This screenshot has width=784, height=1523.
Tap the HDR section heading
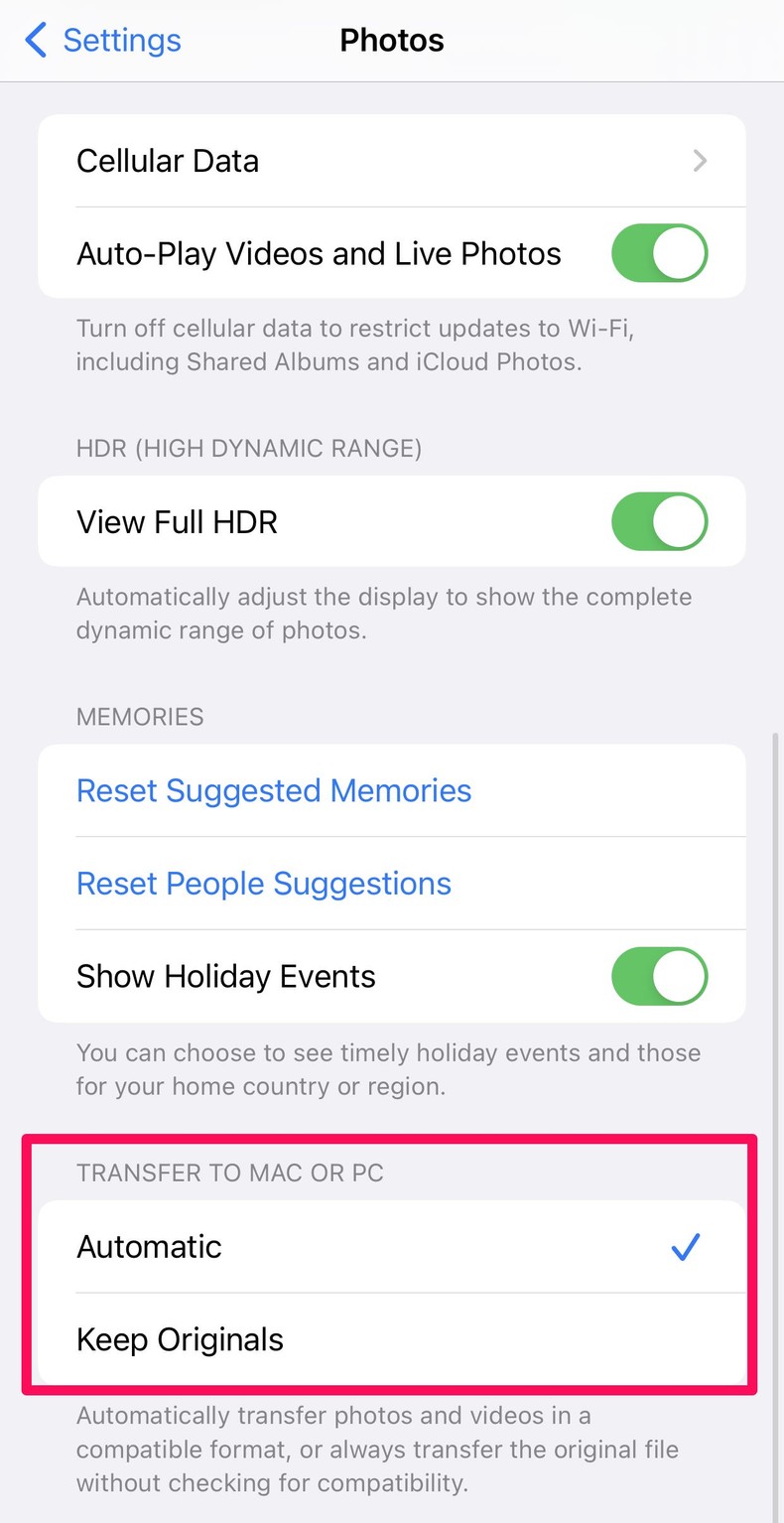point(249,449)
